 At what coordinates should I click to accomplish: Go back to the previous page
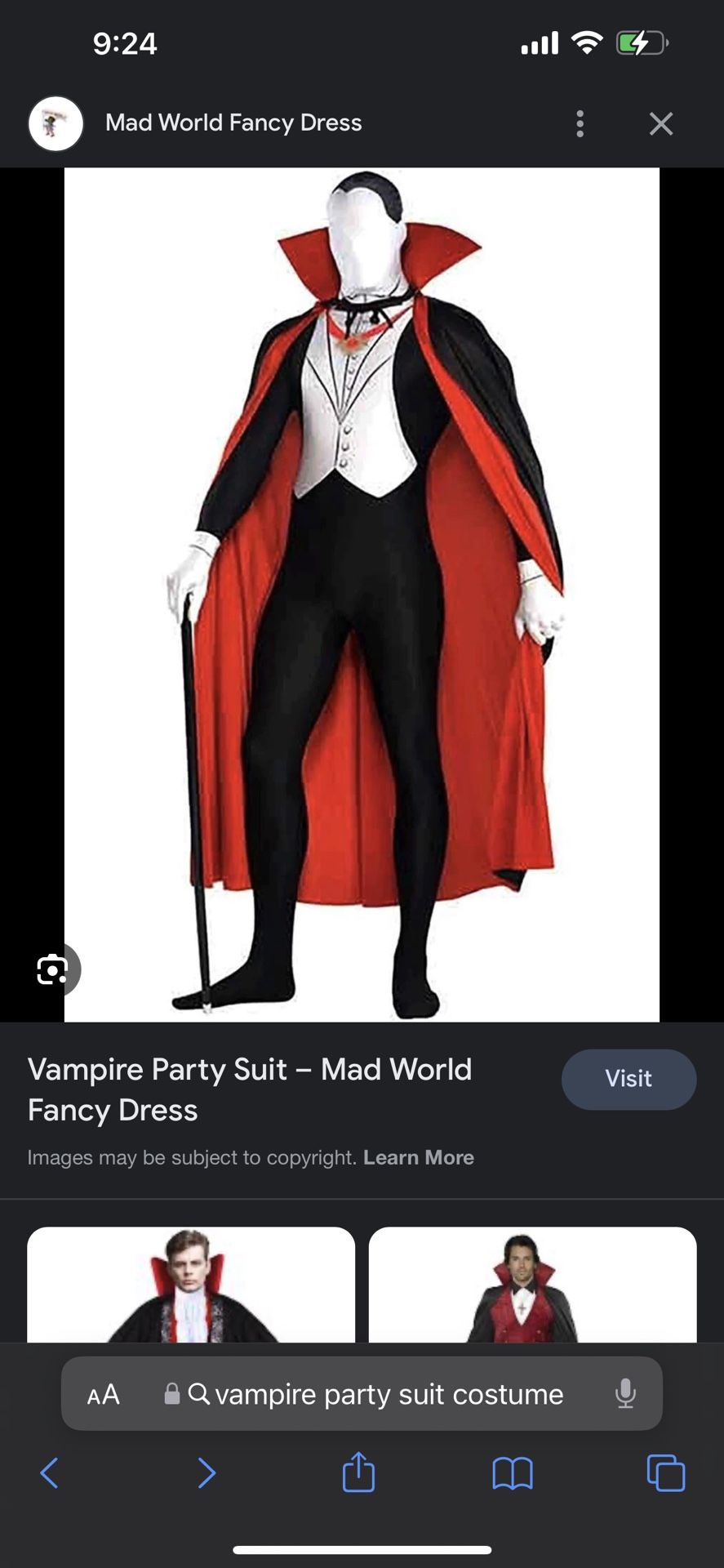click(x=50, y=1473)
